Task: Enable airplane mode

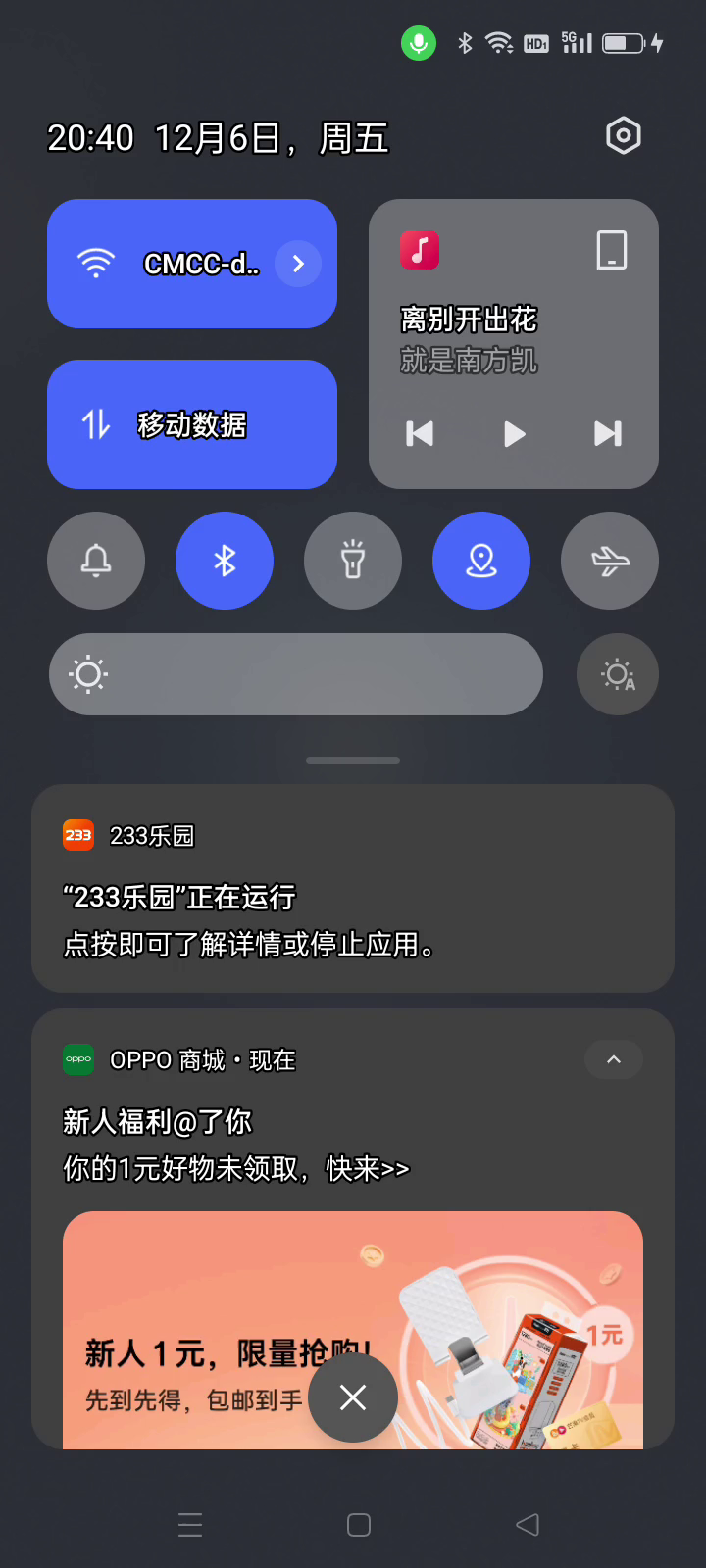Action: [x=610, y=561]
